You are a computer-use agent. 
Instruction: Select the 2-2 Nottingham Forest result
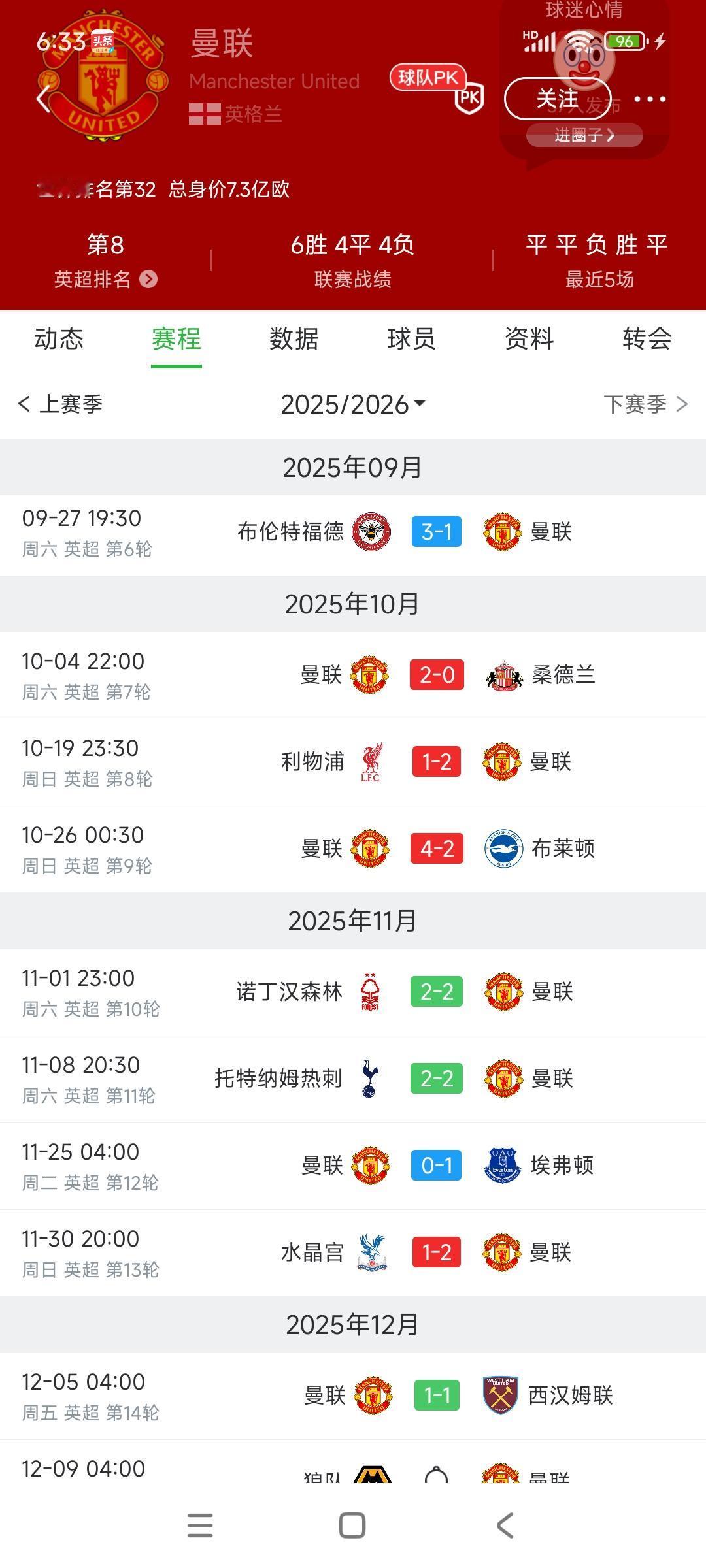(437, 991)
